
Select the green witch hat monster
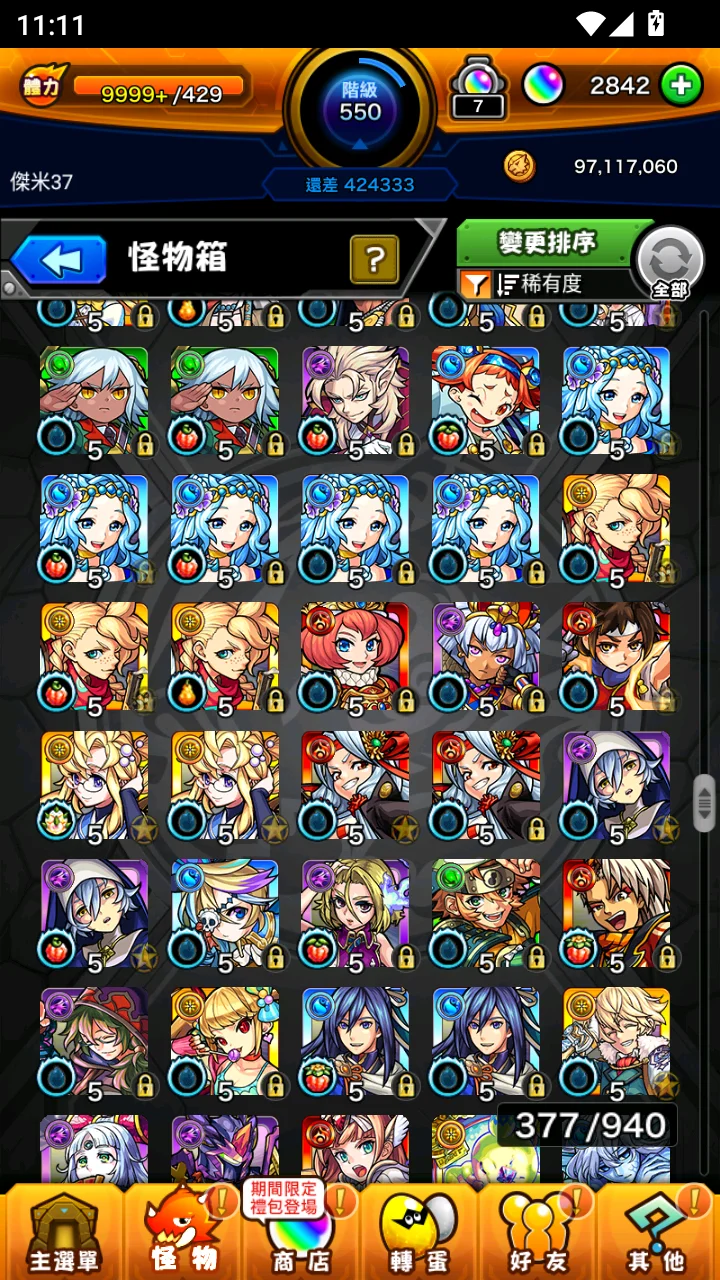[x=94, y=1040]
